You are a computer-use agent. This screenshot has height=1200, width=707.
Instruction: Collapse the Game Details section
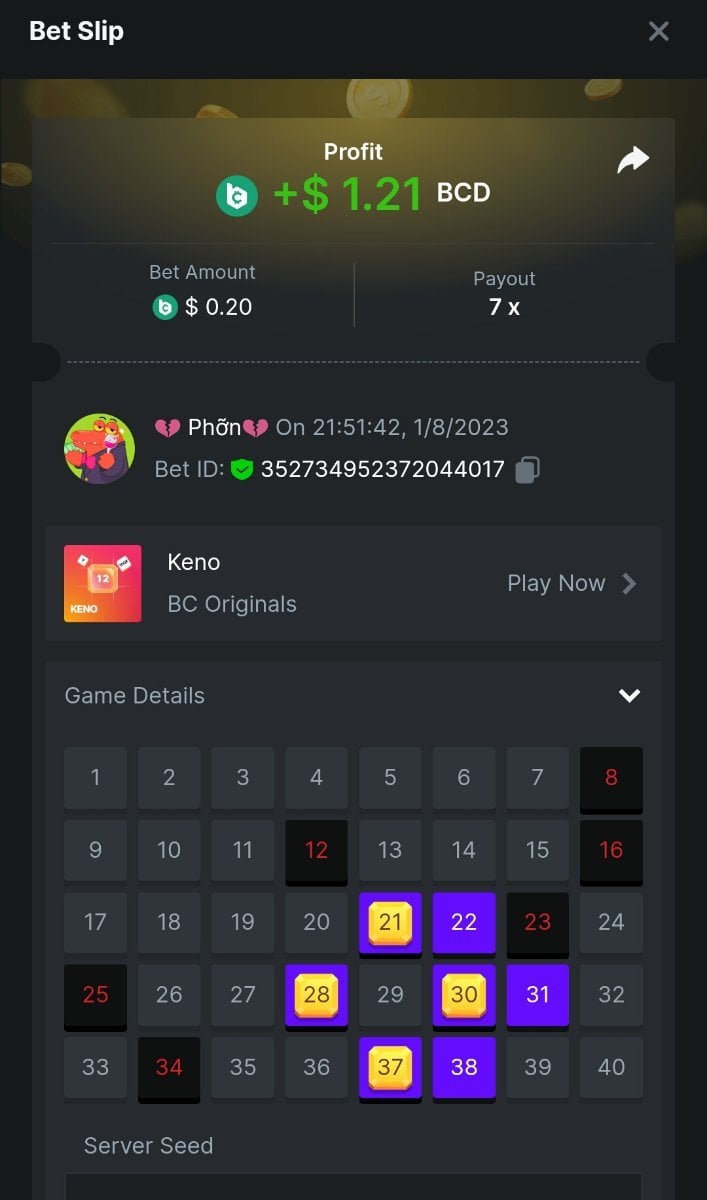click(629, 695)
